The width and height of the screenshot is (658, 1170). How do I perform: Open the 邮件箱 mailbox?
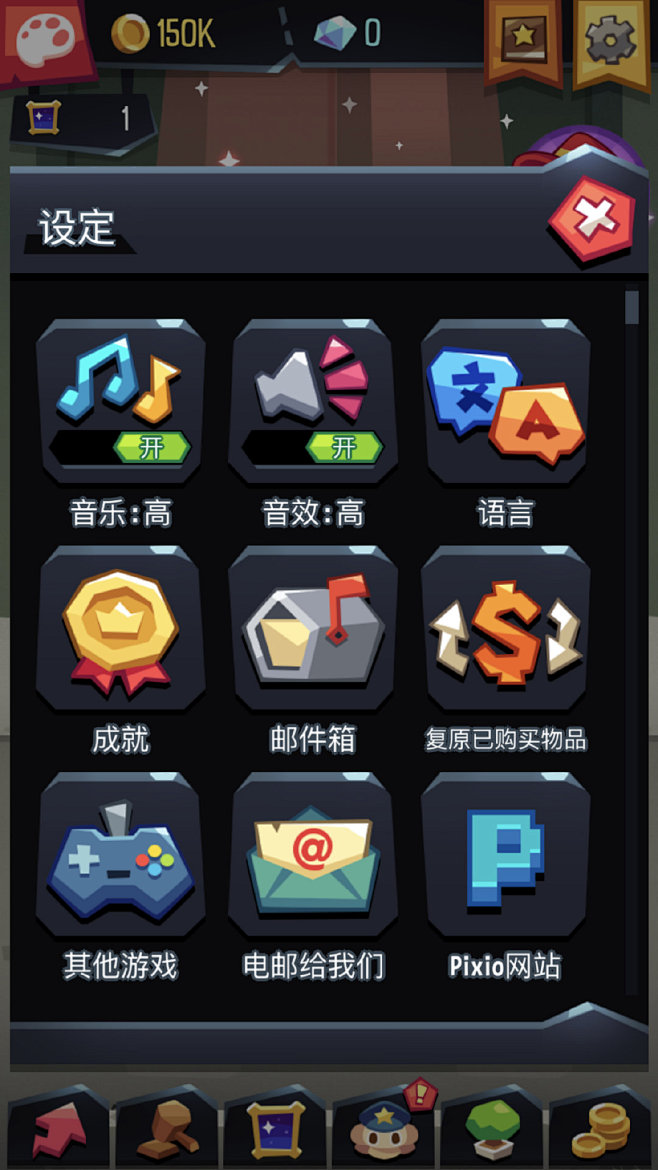click(313, 628)
